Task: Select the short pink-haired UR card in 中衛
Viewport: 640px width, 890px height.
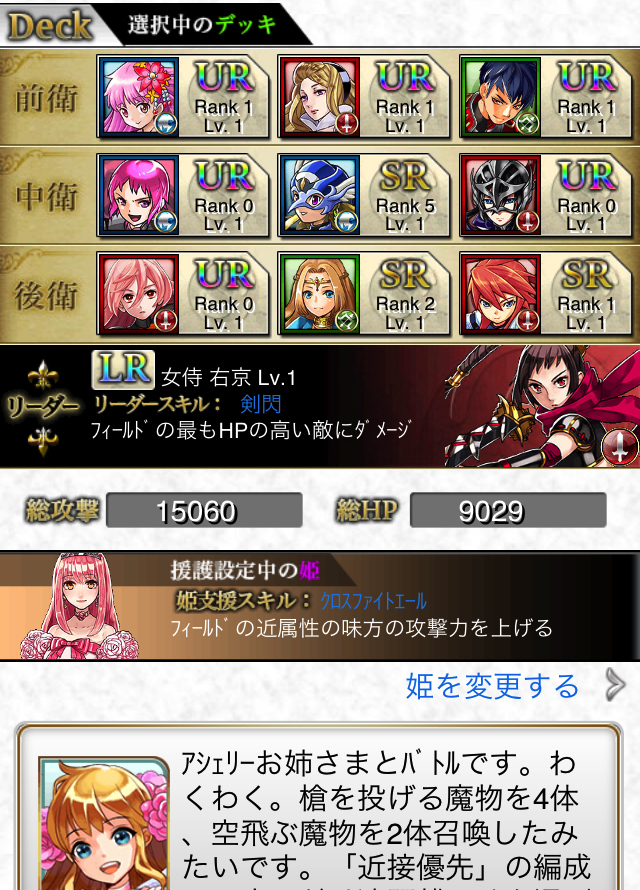Action: point(183,194)
